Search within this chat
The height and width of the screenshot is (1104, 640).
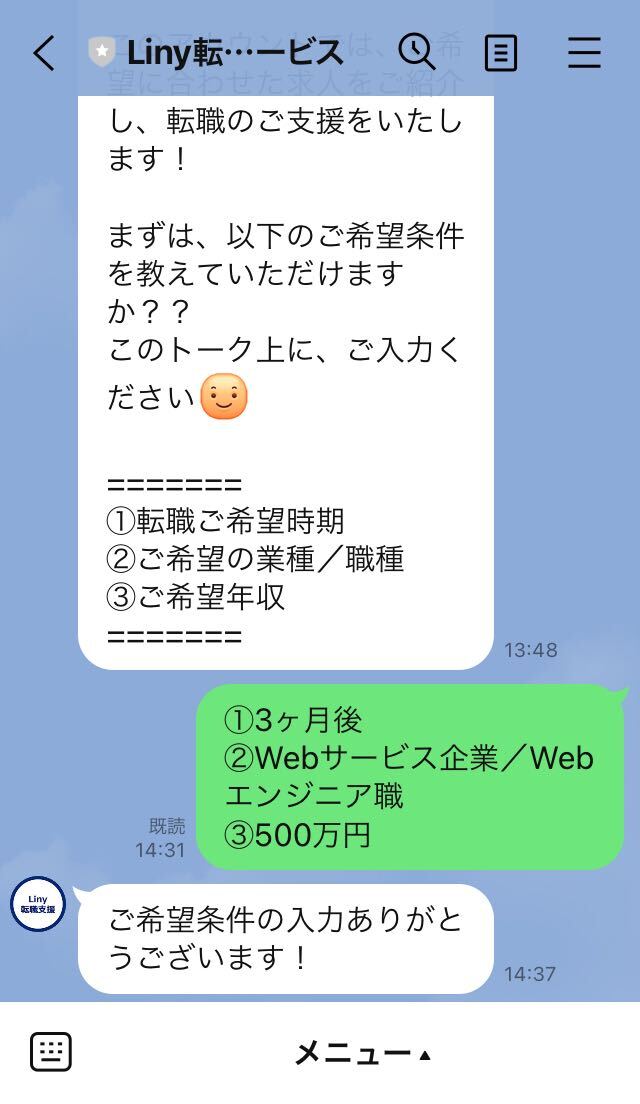(417, 53)
